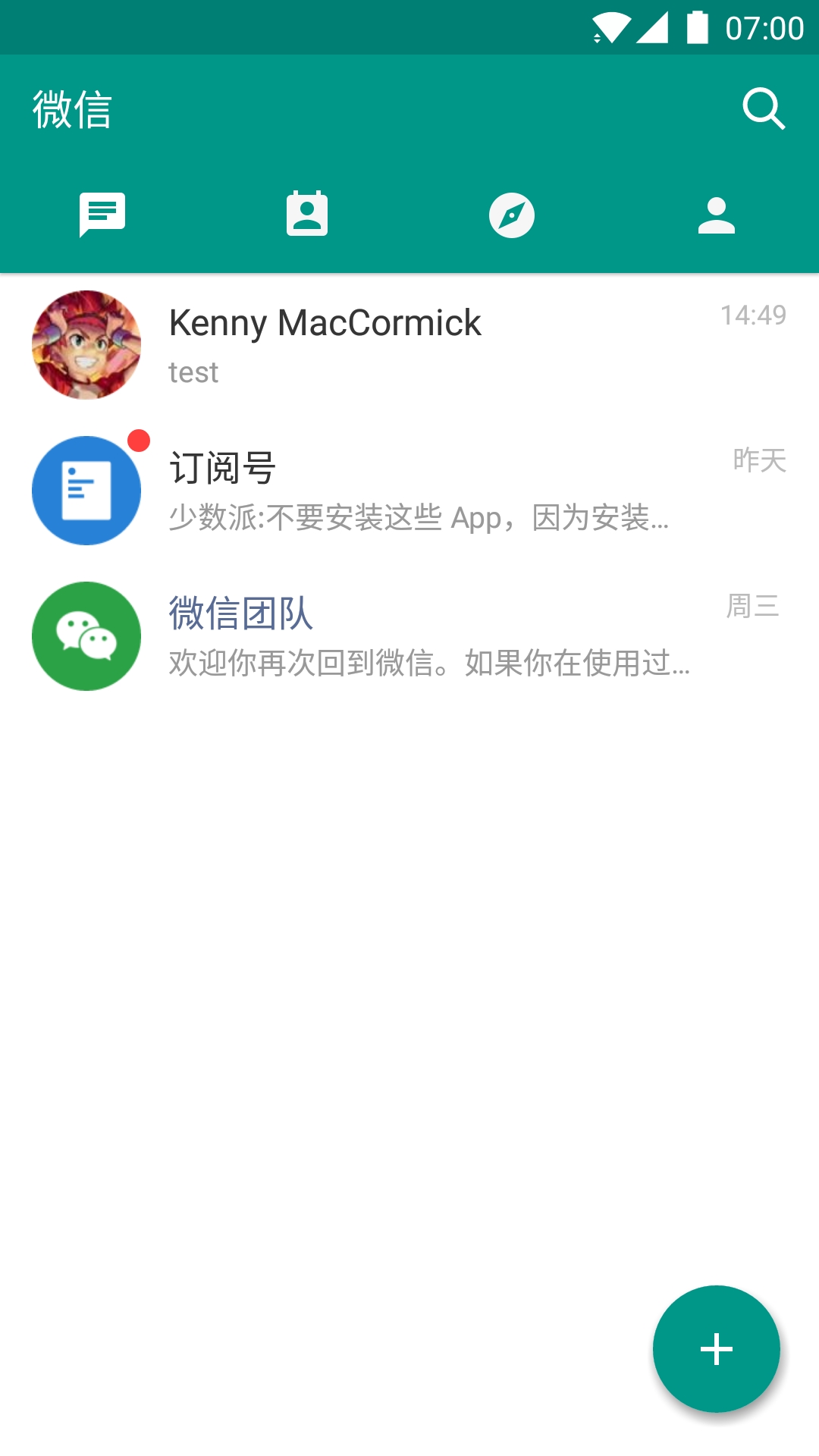This screenshot has width=819, height=1456.
Task: Open Kenny MacCormick's avatar picture
Action: 86,344
